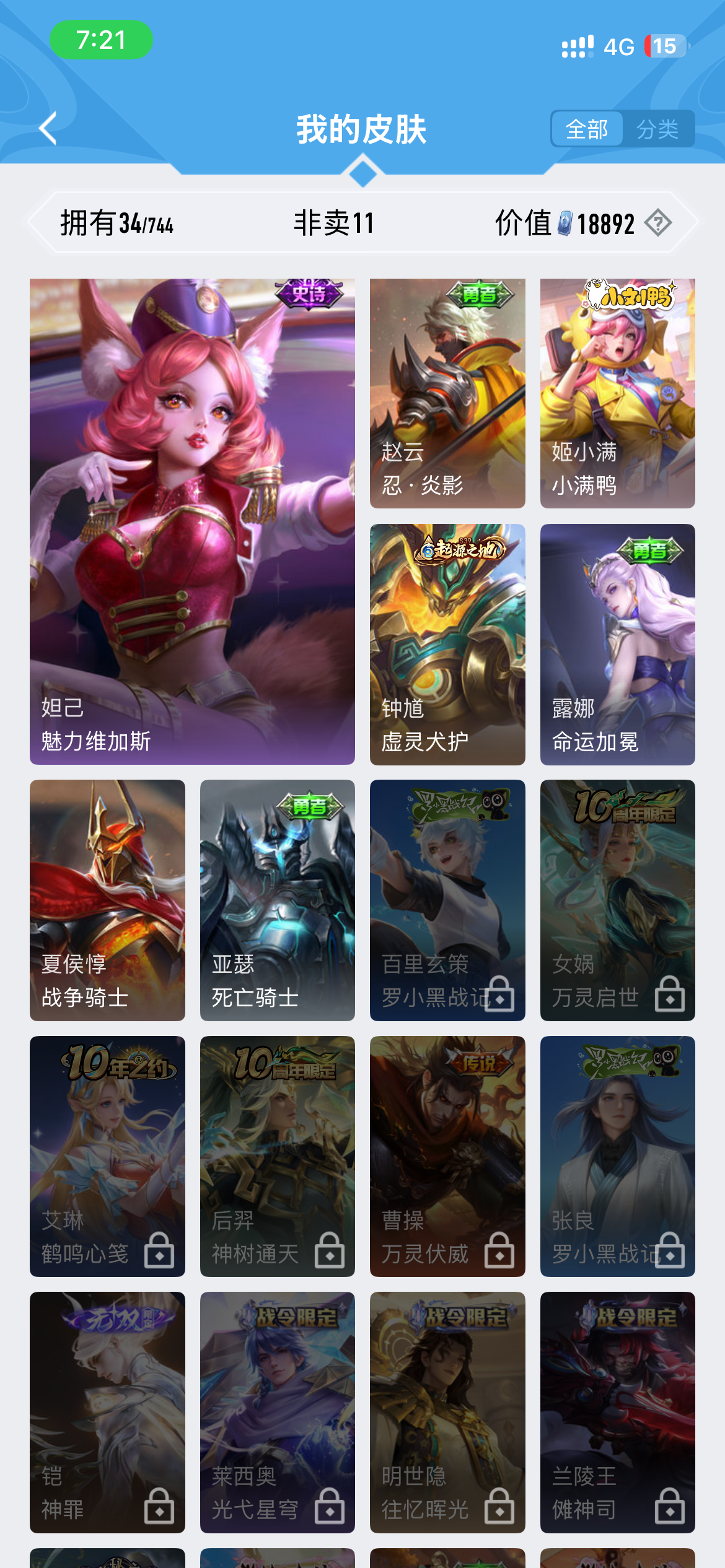Open the 价值 help question-mark icon

click(657, 223)
